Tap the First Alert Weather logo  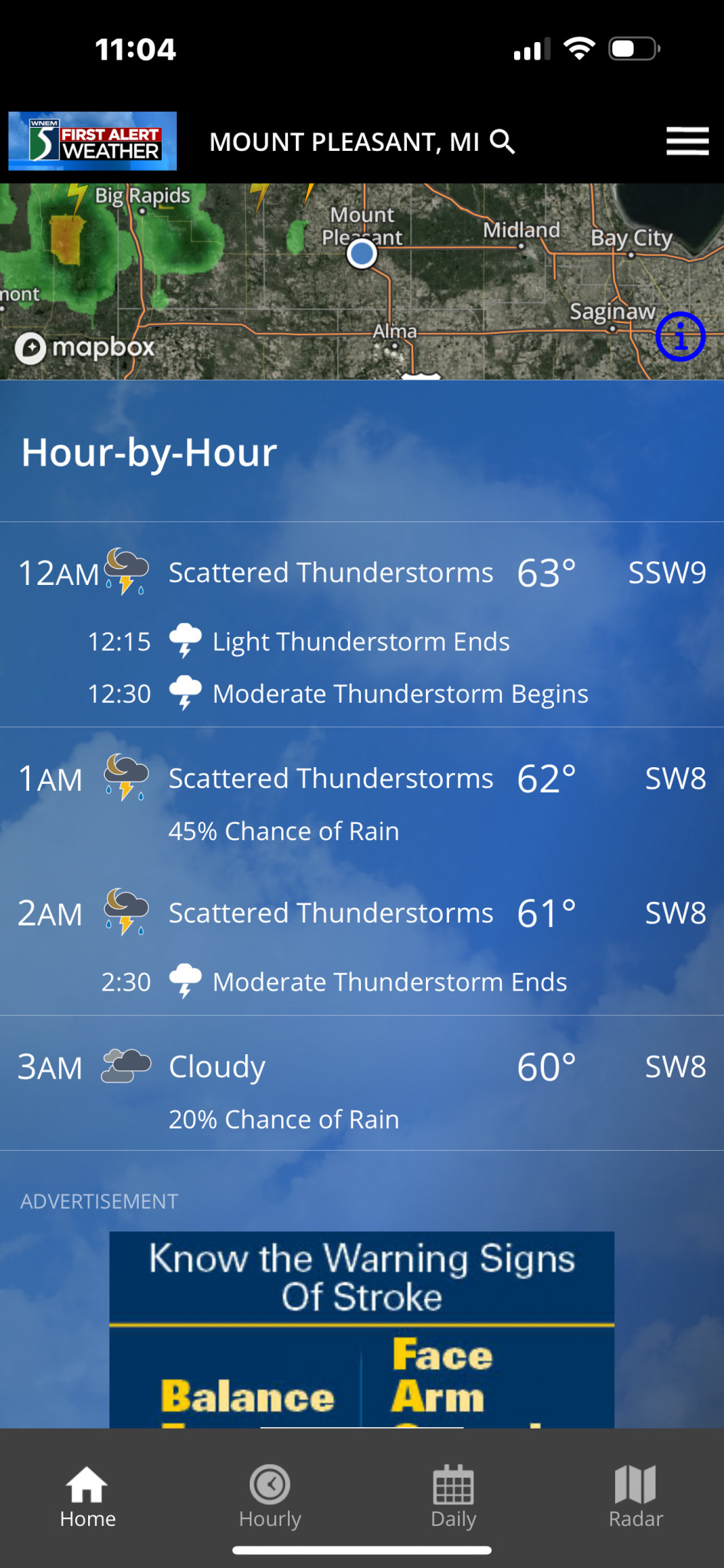click(93, 141)
